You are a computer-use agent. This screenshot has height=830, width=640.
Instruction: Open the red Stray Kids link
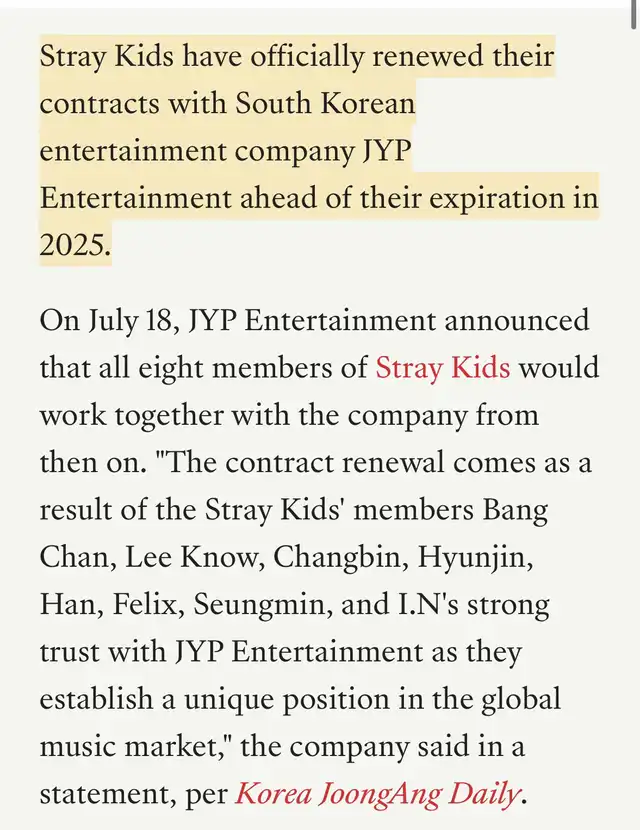pos(442,368)
